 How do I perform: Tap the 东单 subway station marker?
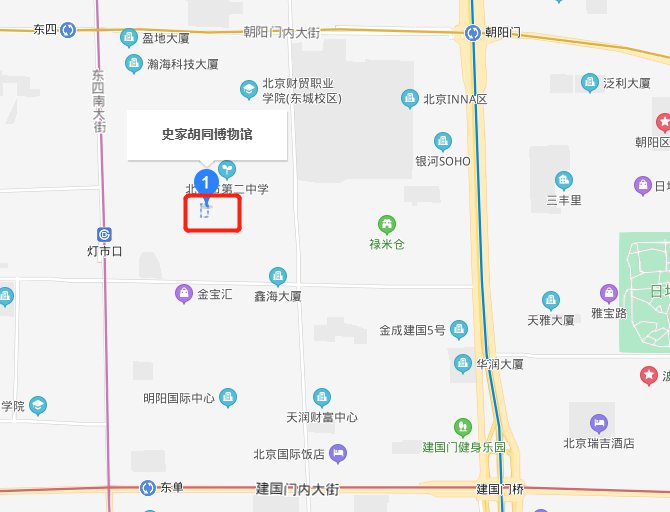(x=149, y=488)
